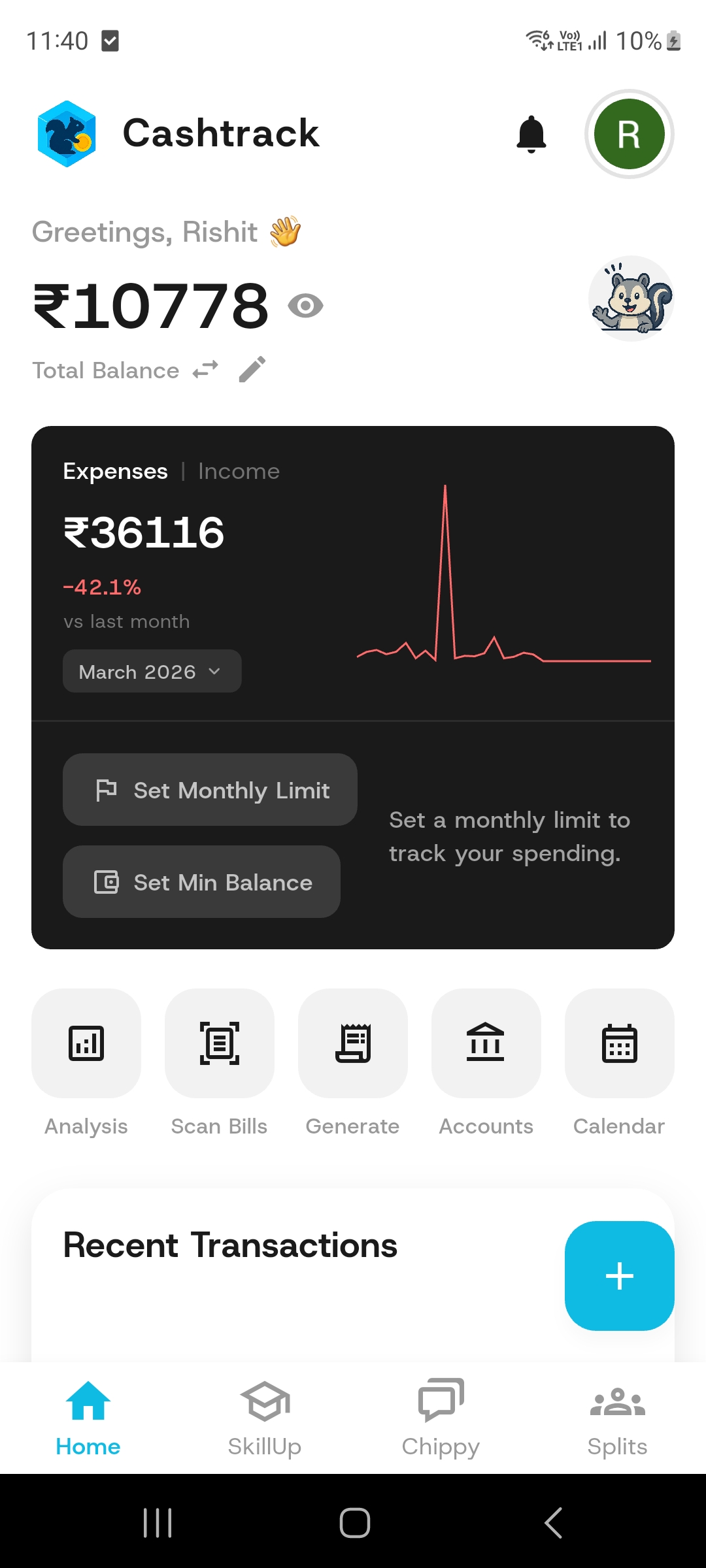This screenshot has height=1568, width=706.
Task: Expand the profile avatar with R initial
Action: pos(628,133)
